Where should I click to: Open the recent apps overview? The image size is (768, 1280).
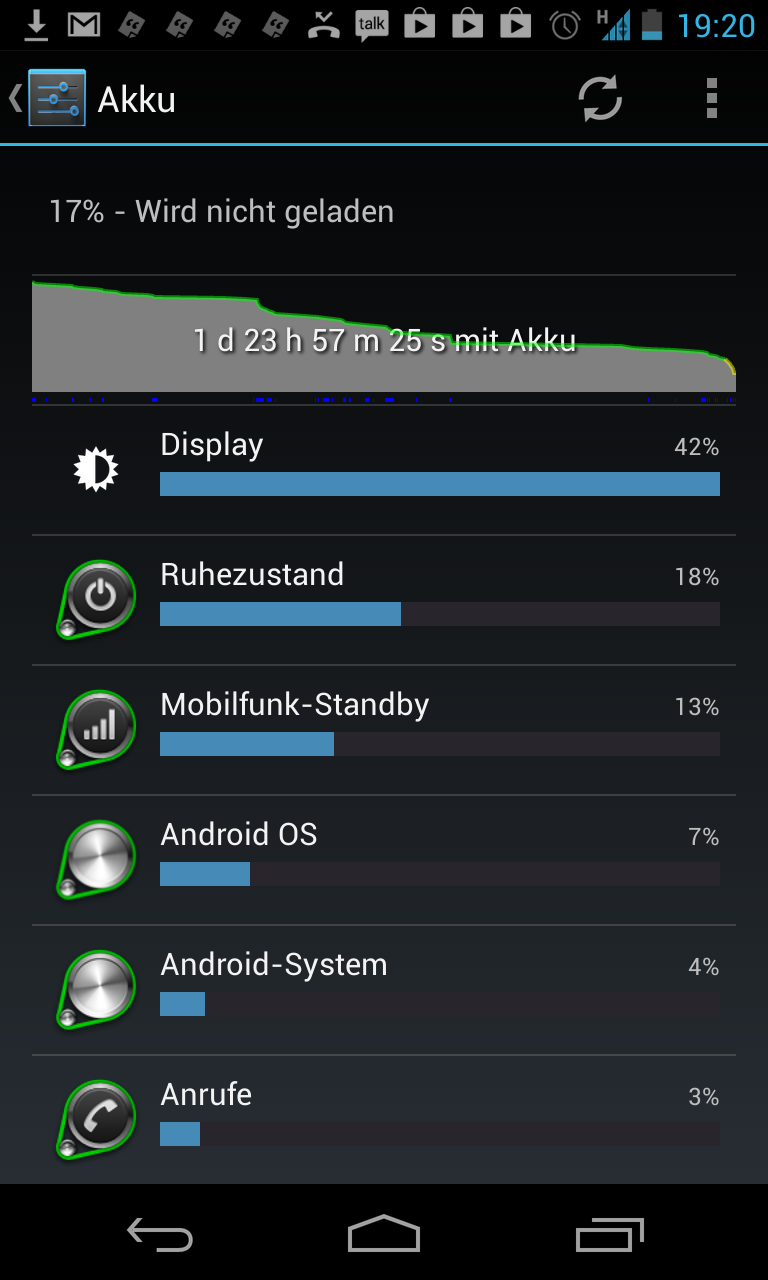pos(610,1234)
